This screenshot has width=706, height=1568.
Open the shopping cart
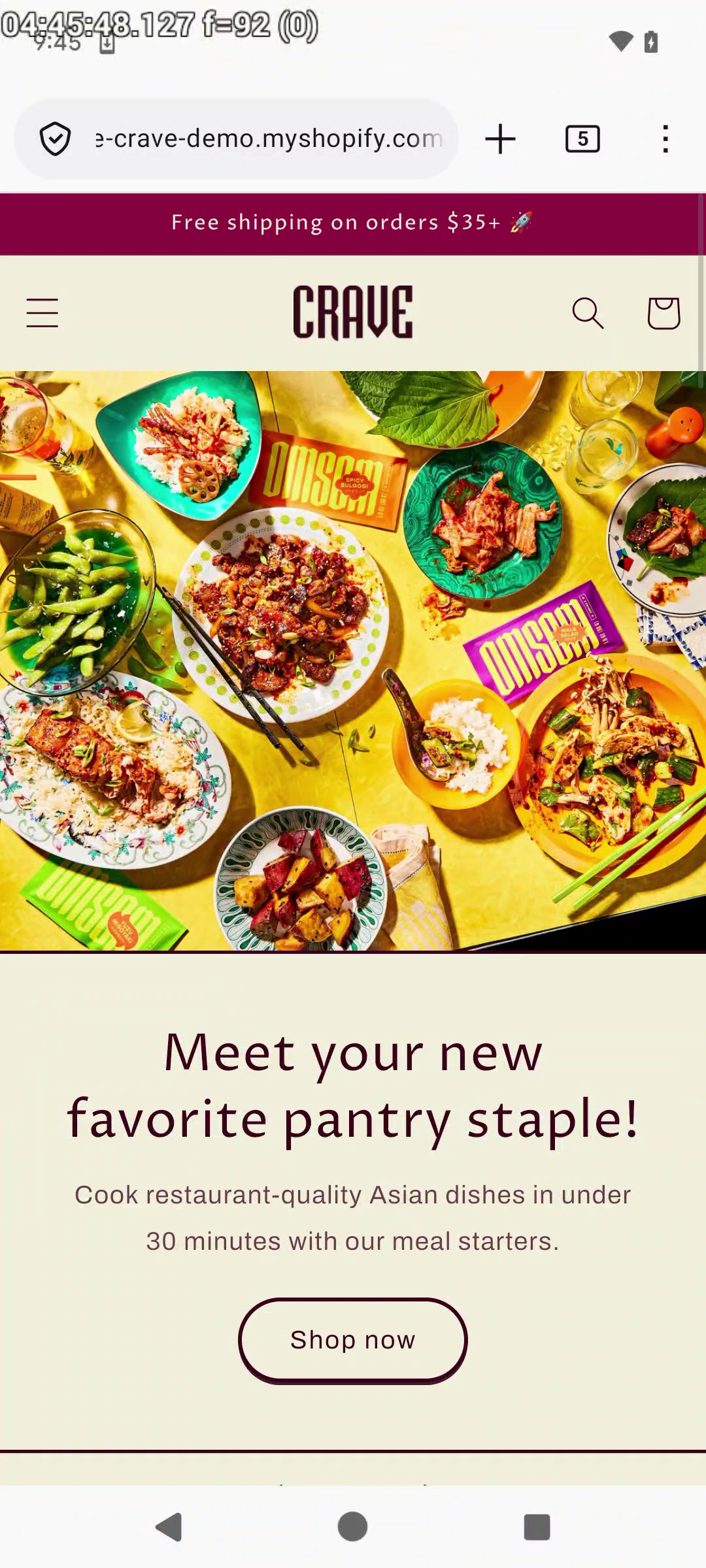coord(663,313)
